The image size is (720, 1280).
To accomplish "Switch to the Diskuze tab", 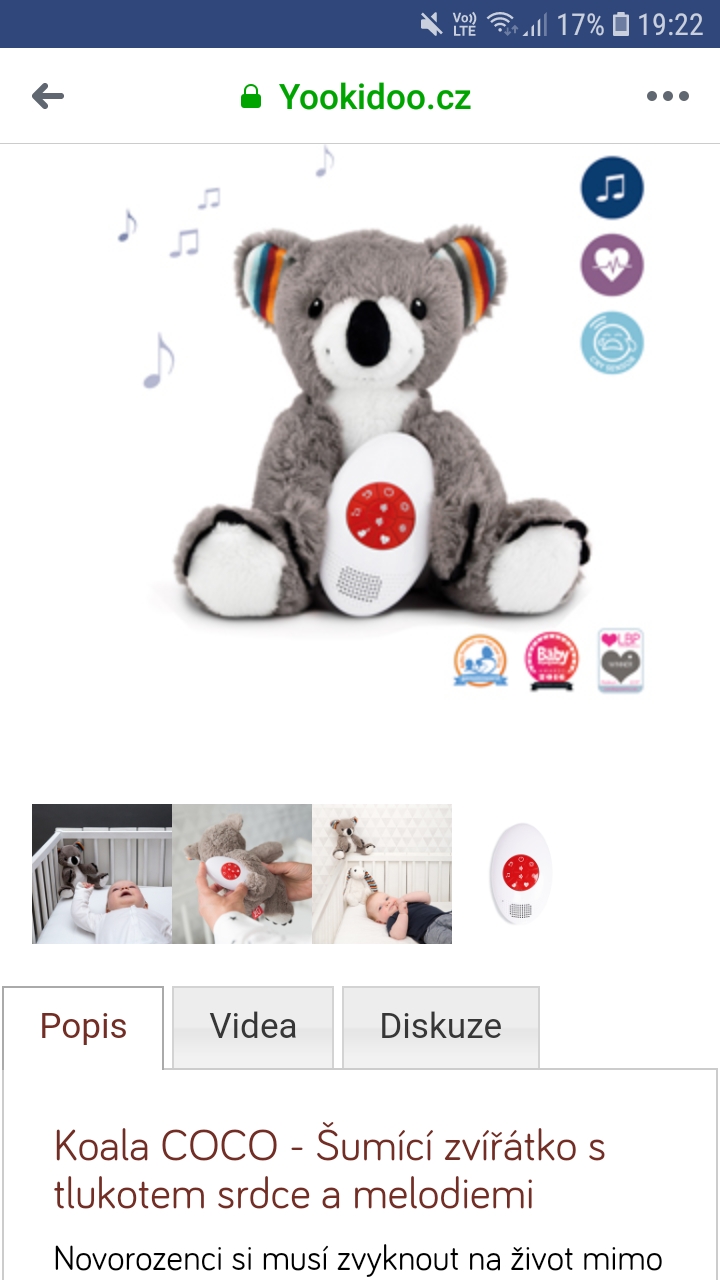I will (x=441, y=1027).
